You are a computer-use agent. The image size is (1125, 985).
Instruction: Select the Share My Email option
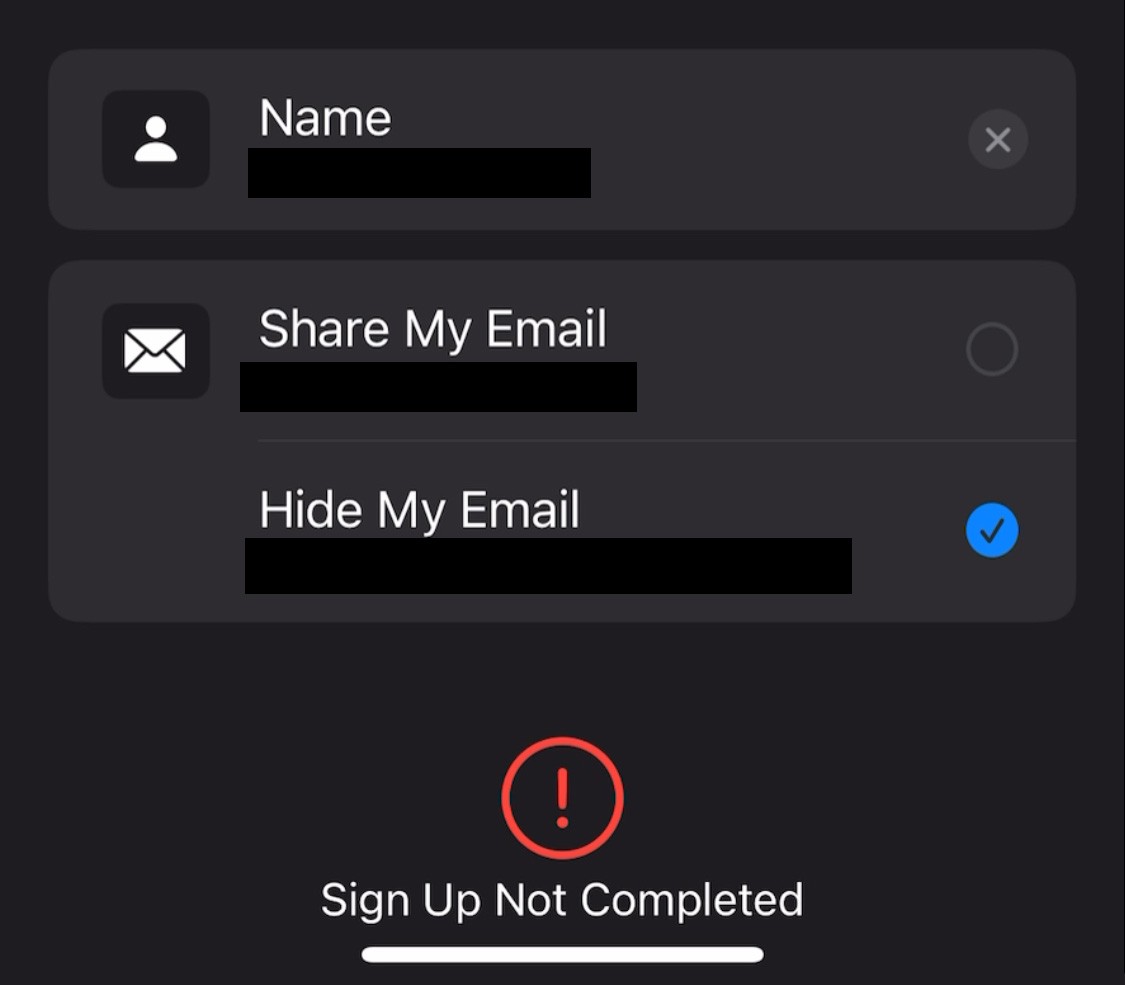point(991,350)
